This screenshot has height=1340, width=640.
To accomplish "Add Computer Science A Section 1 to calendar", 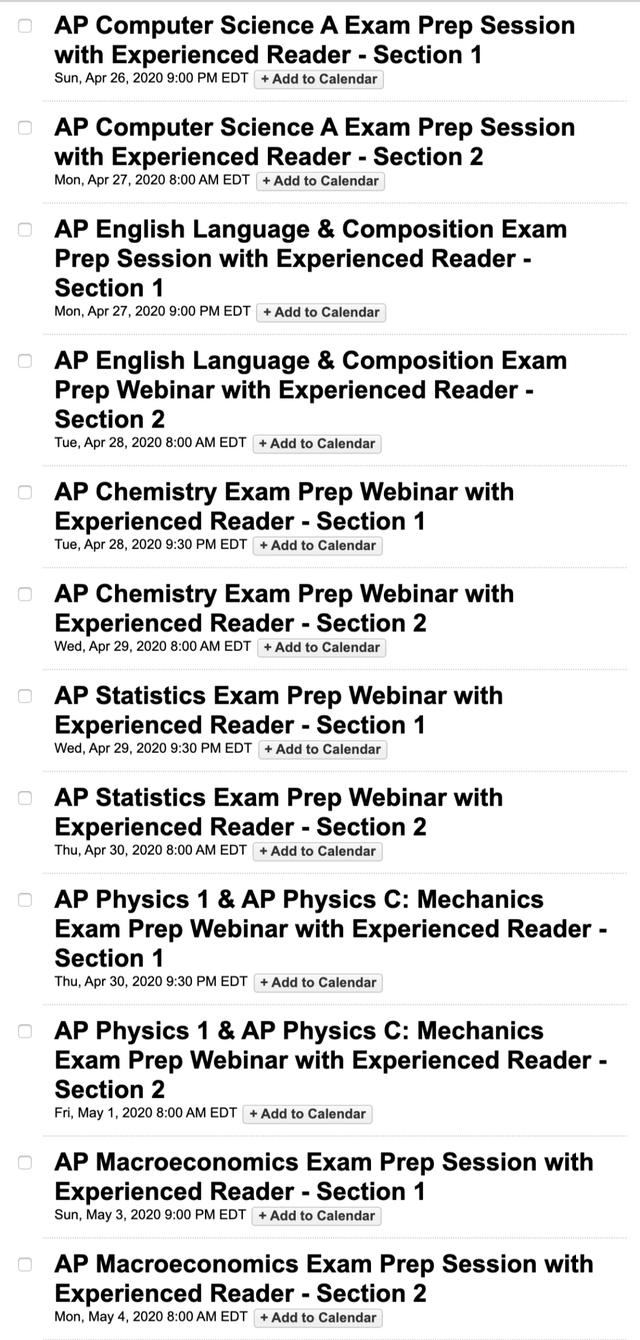I will point(318,79).
